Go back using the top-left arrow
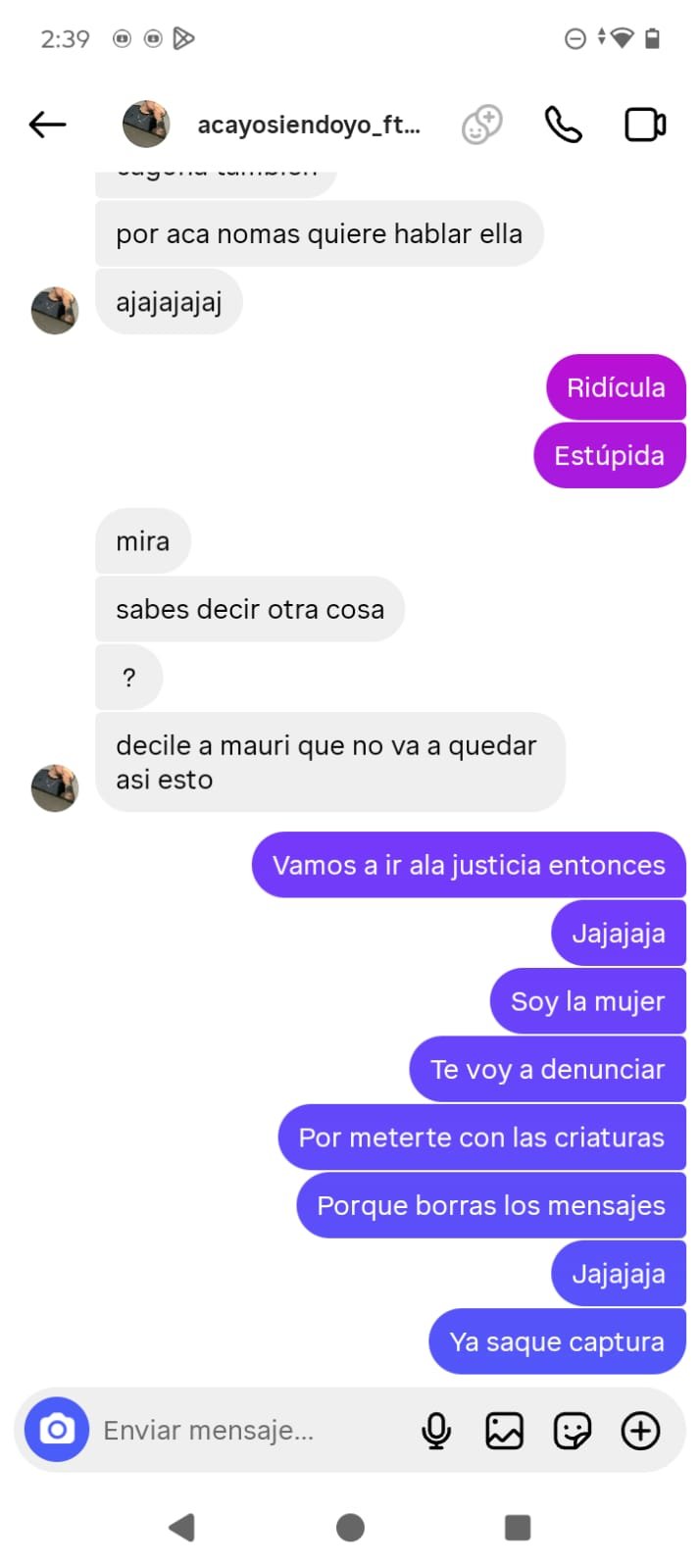The height and width of the screenshot is (1568, 700). click(x=47, y=125)
